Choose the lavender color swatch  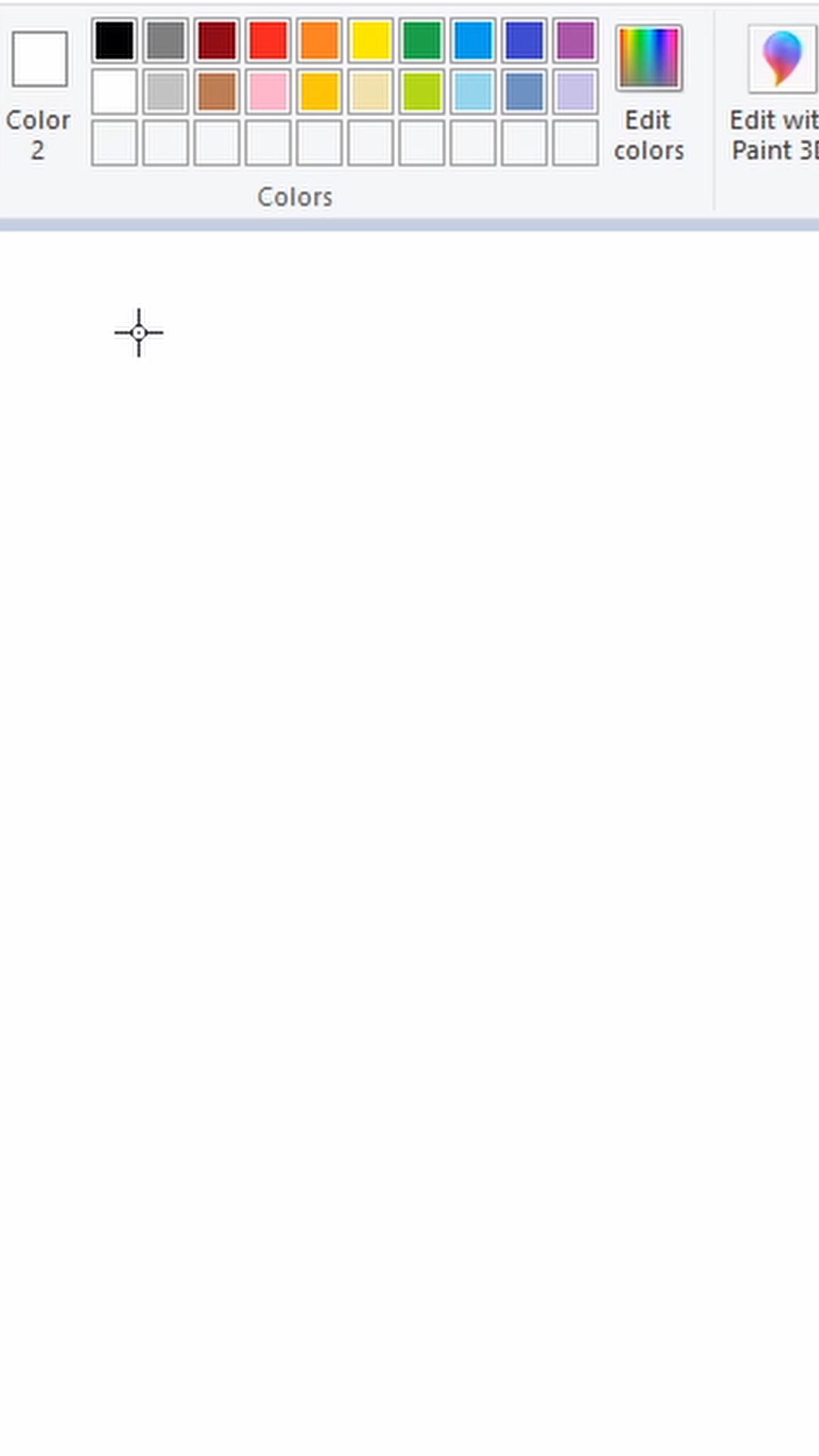576,91
